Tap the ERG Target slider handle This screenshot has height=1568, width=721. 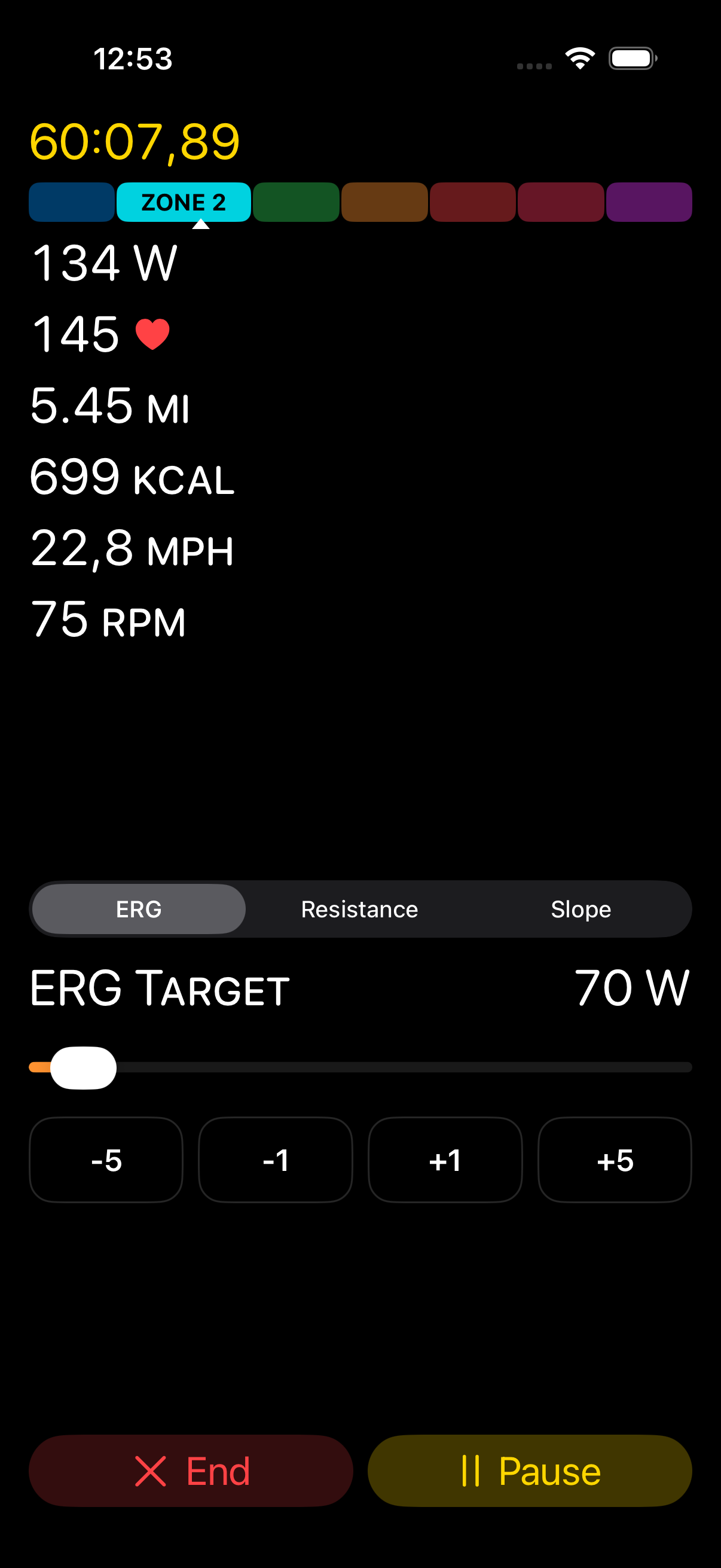pyautogui.click(x=84, y=1066)
